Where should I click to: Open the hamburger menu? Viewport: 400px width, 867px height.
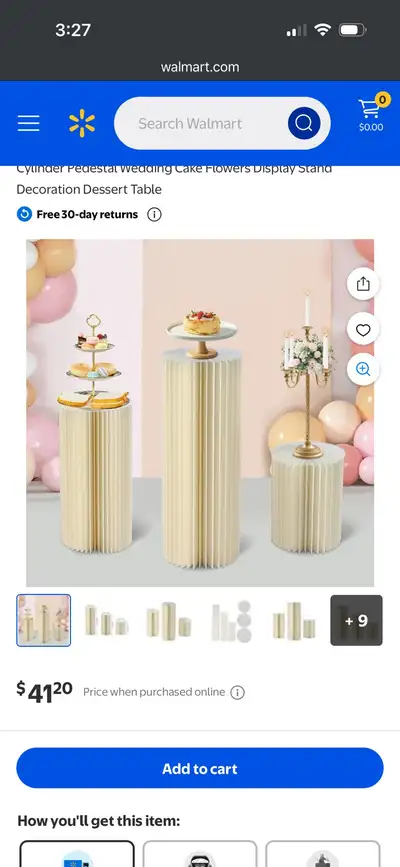pyautogui.click(x=28, y=123)
